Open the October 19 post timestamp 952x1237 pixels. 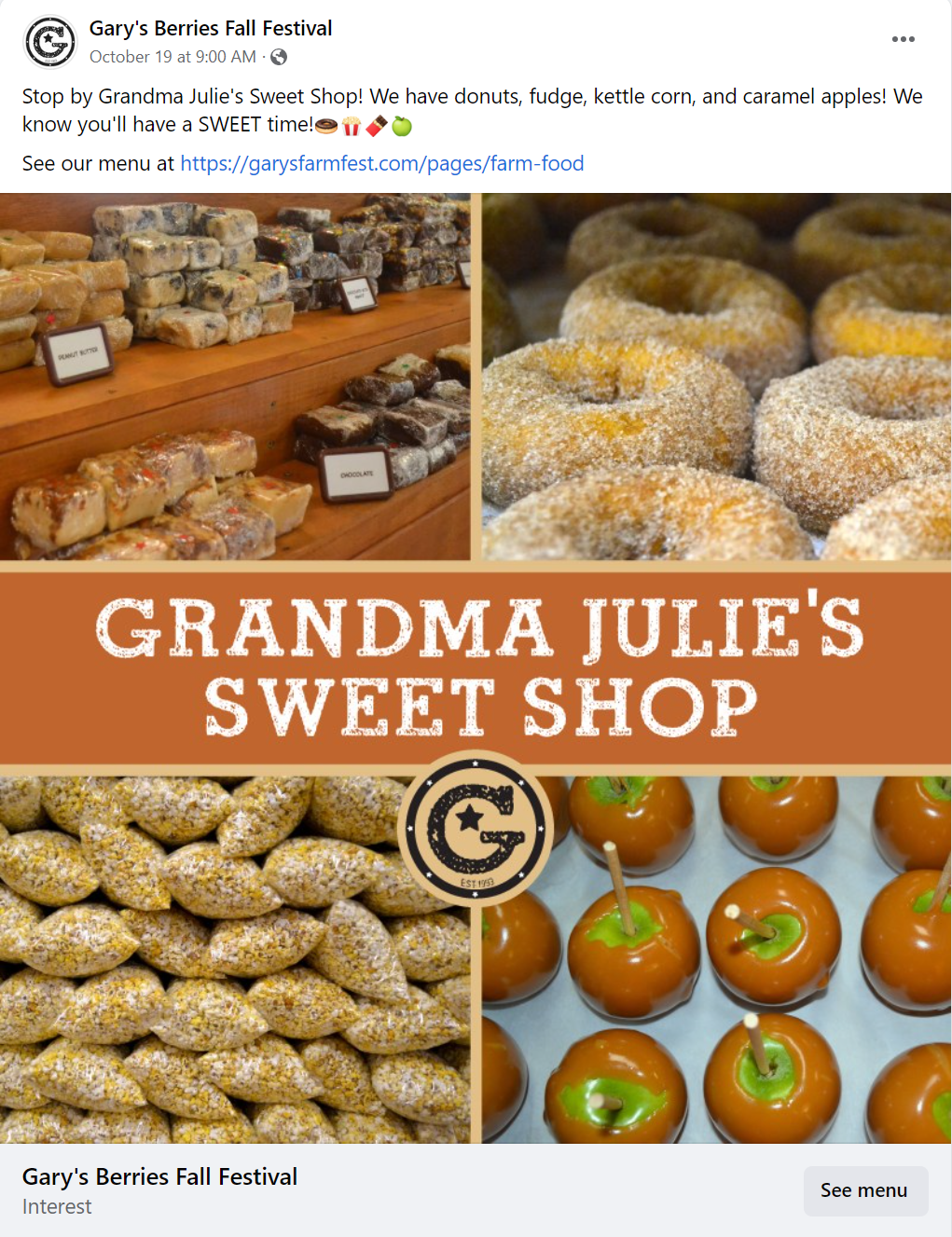coord(172,57)
